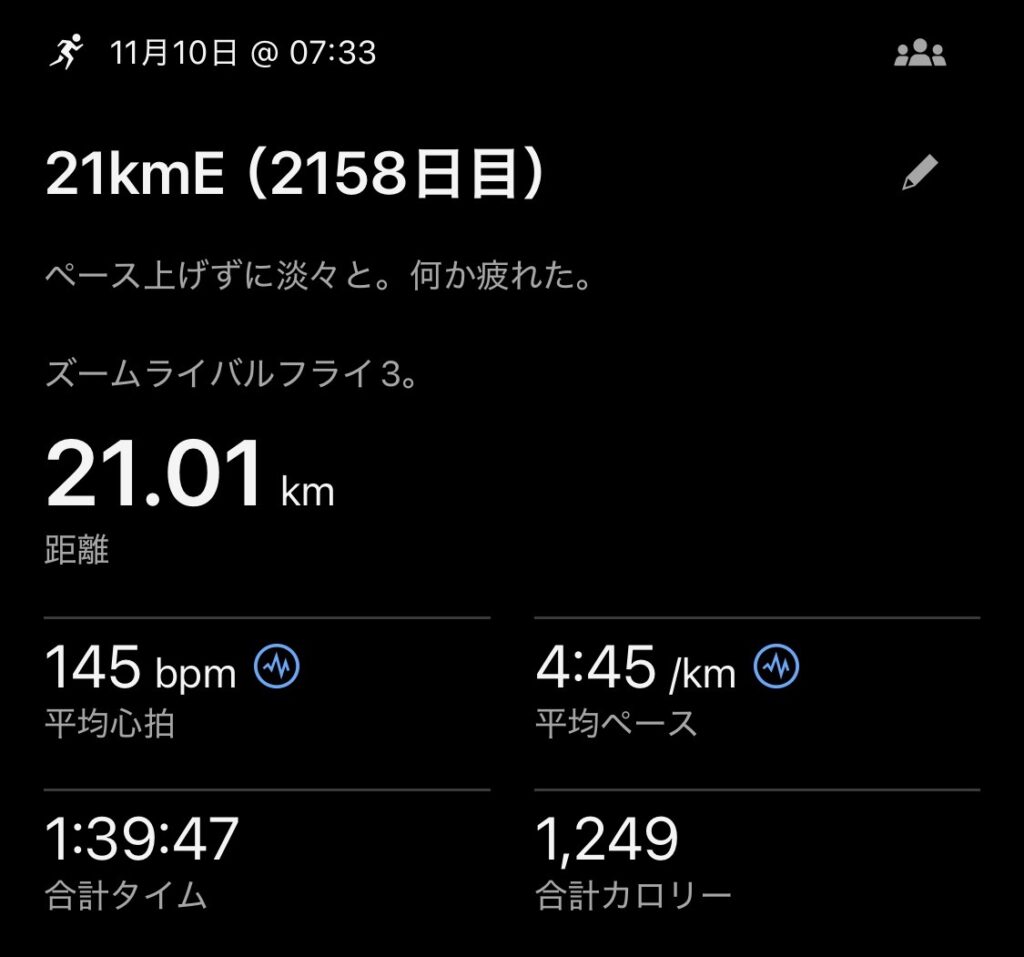Edit the activity title with pencil icon
The image size is (1024, 957).
(920, 174)
